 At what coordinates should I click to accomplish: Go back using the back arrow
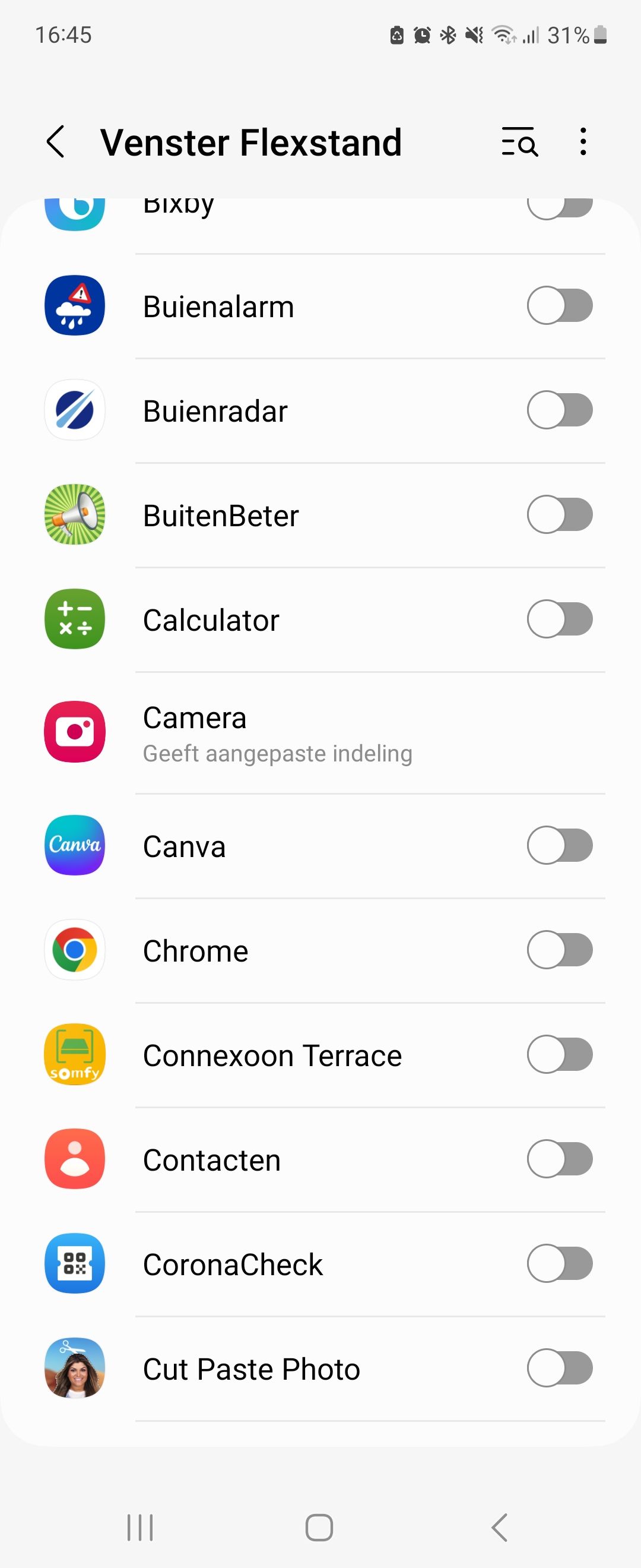56,142
